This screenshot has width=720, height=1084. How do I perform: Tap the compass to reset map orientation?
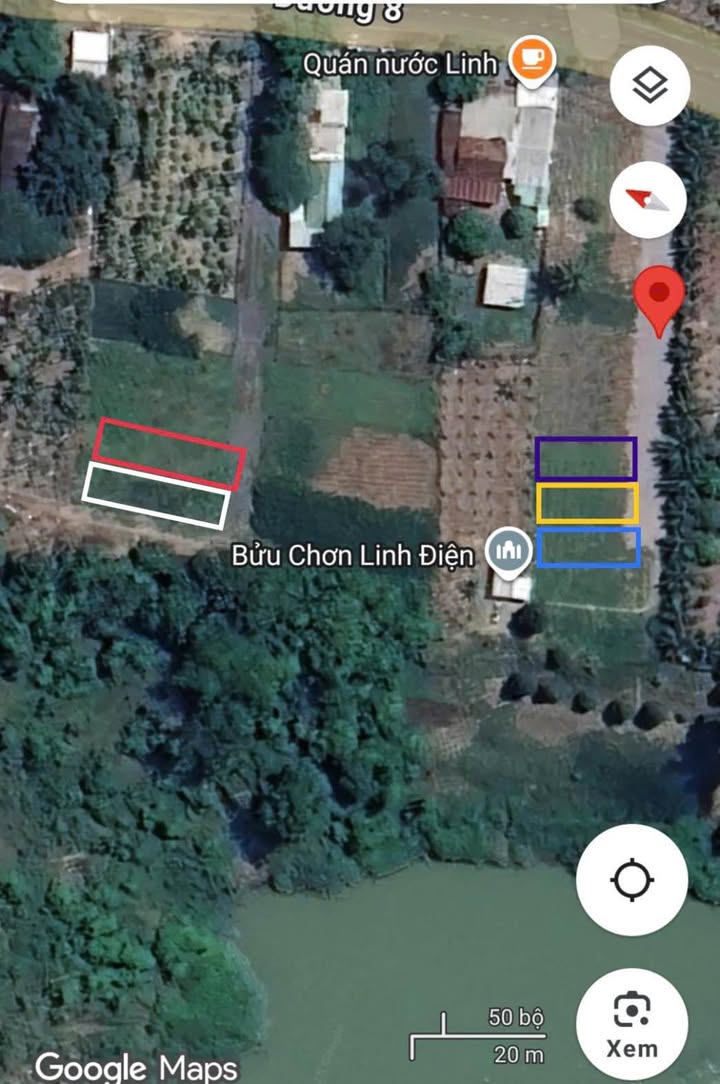[x=650, y=200]
